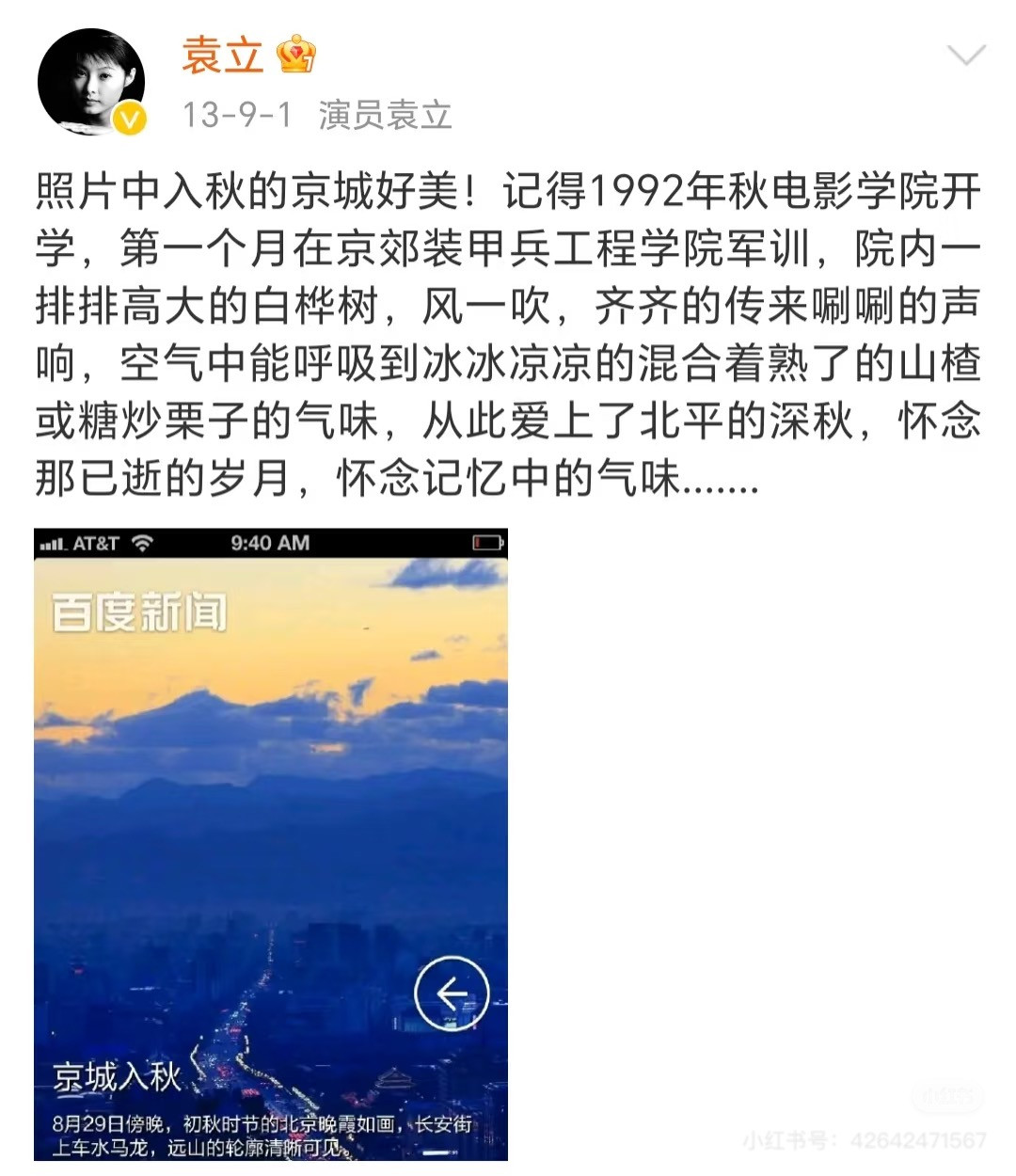
Task: Expand the post options chevron
Action: tap(966, 56)
